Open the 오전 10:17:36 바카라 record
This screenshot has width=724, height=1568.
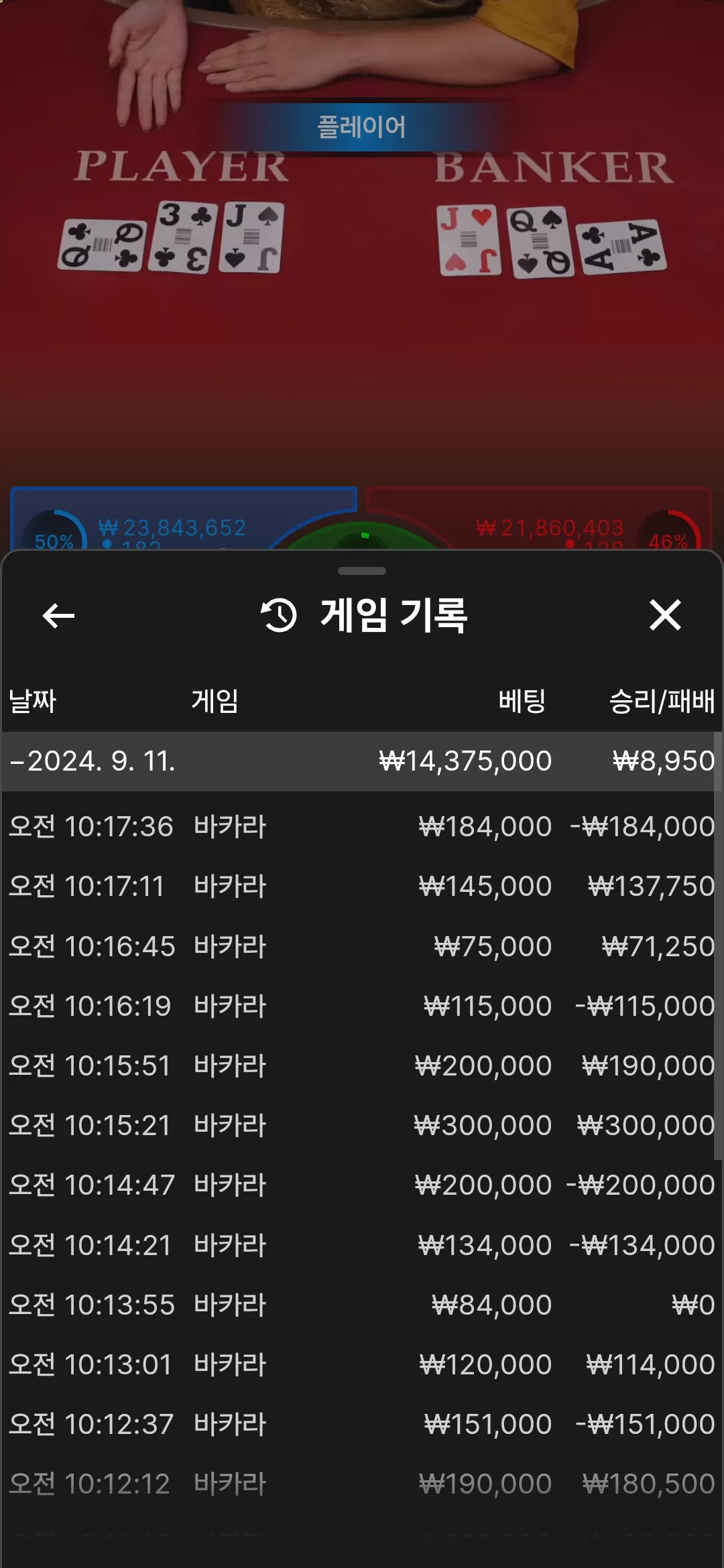[x=362, y=826]
